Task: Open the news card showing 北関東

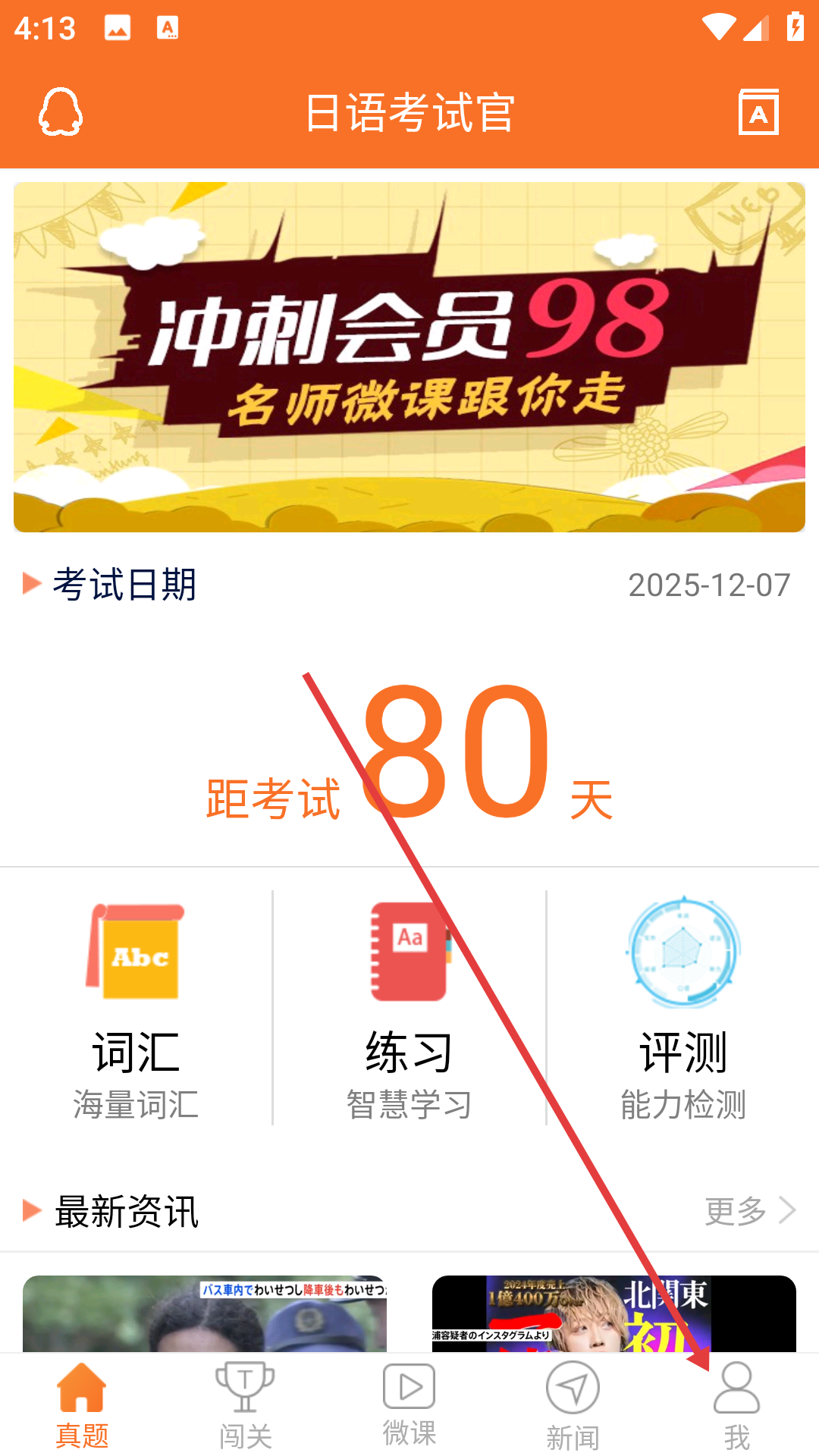Action: tap(614, 1313)
